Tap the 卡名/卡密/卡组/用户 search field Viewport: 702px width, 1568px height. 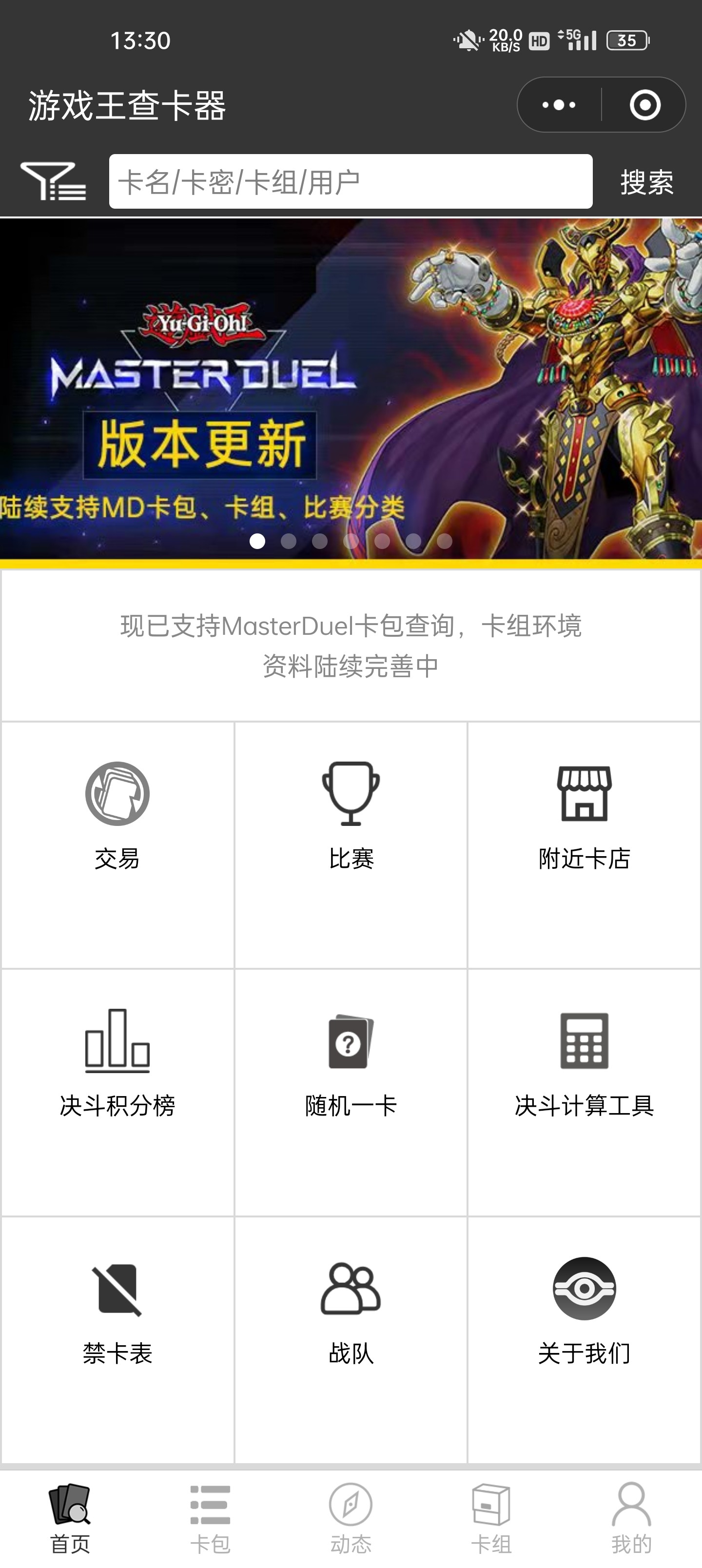350,181
